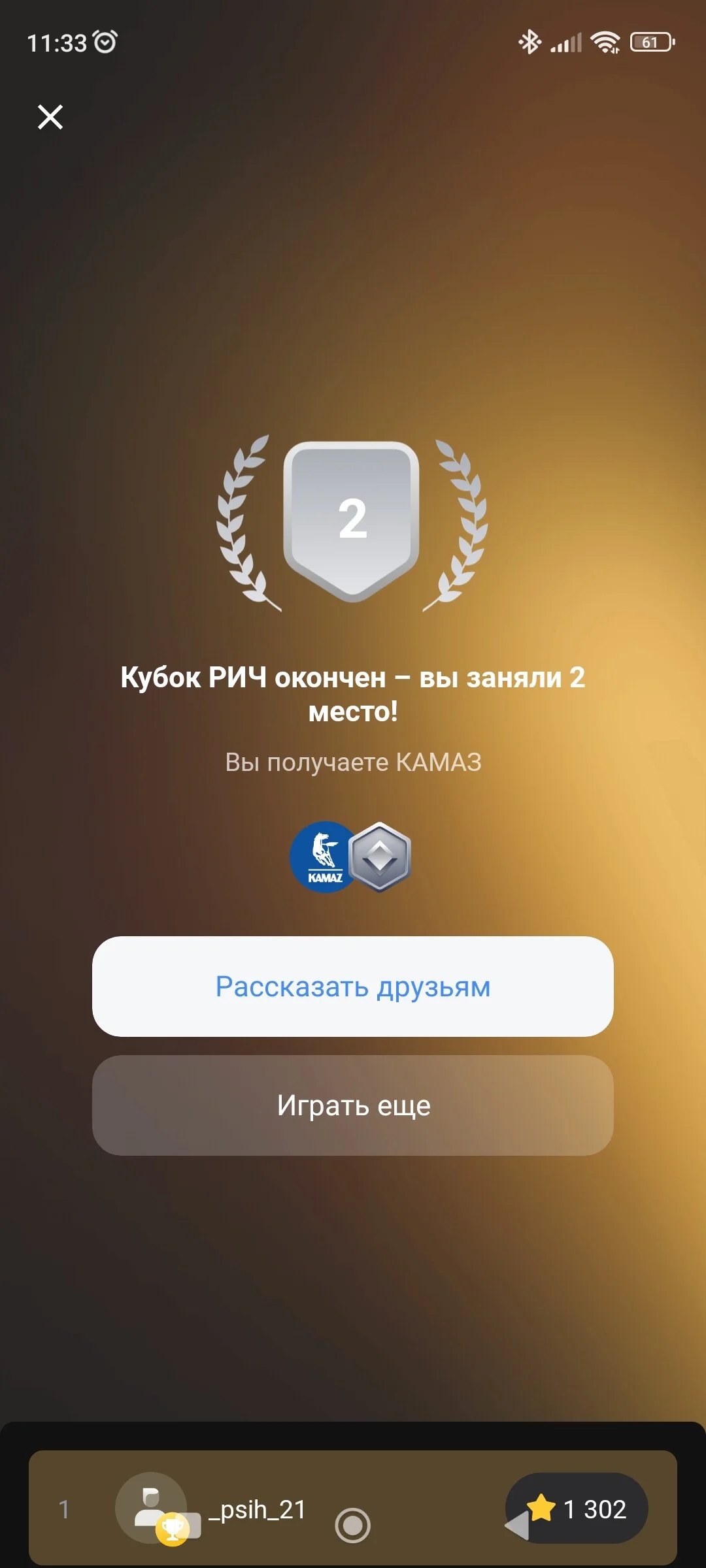The image size is (706, 1568).
Task: Close the cup results screen
Action: (x=50, y=118)
